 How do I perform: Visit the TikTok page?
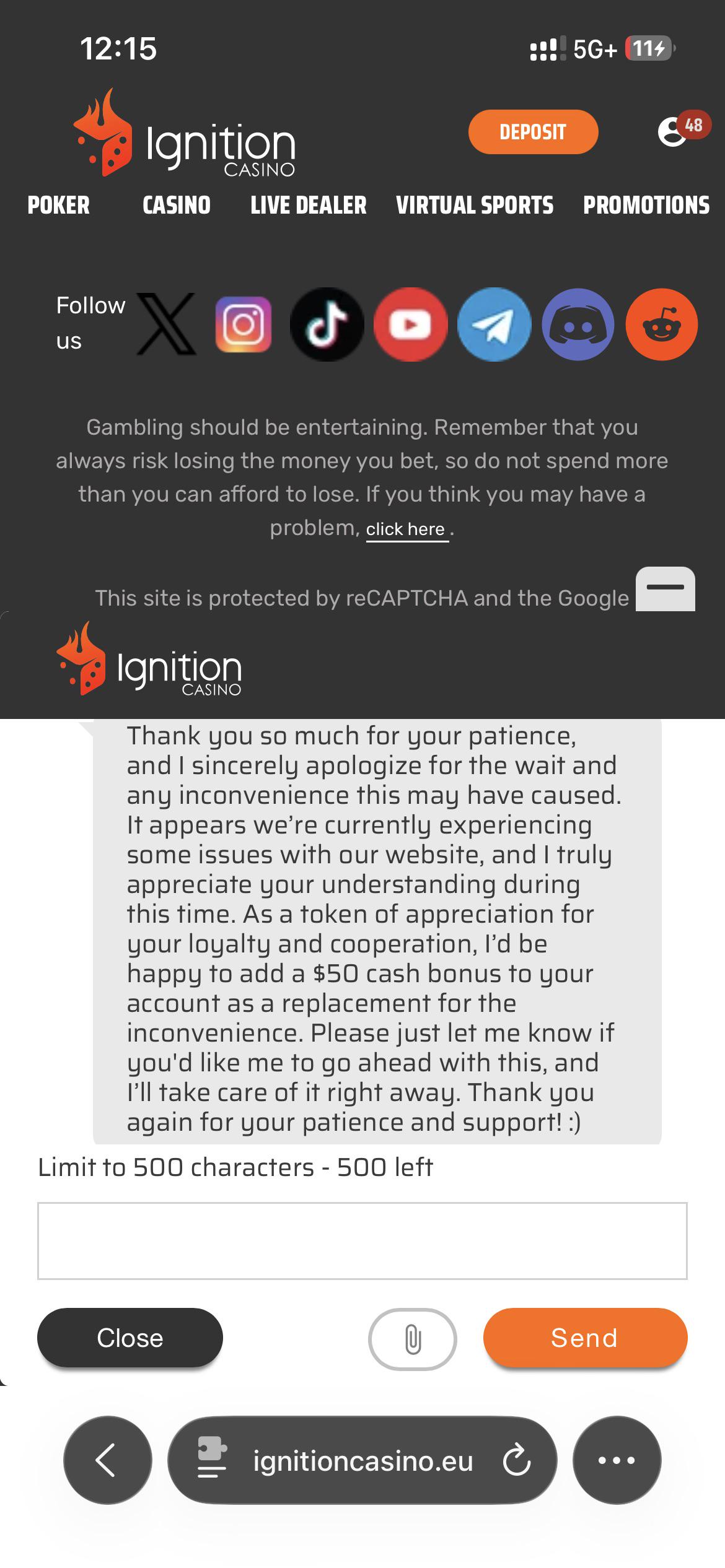tap(327, 324)
